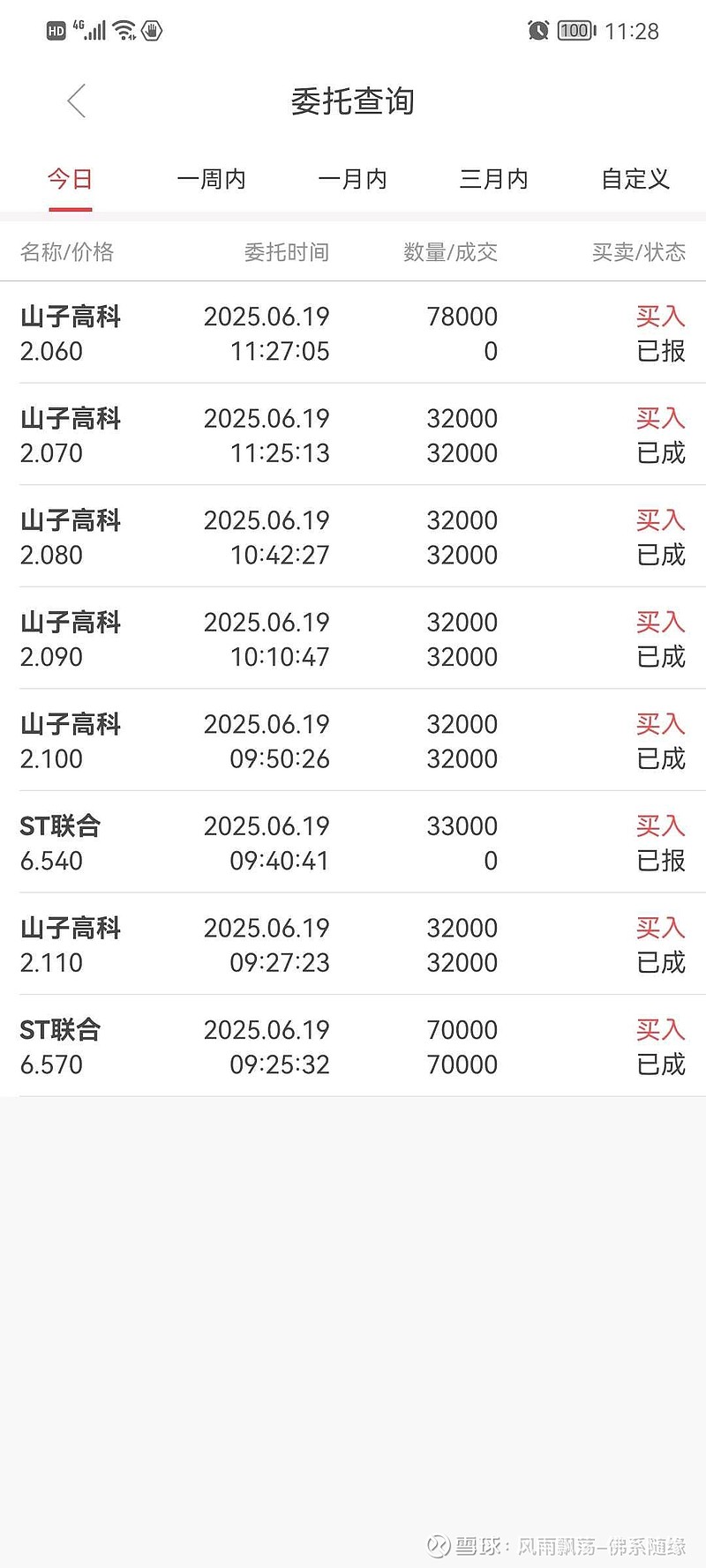Screen dimensions: 706x1568
Task: Open the 山子高科 order at 2.070
Action: (353, 434)
